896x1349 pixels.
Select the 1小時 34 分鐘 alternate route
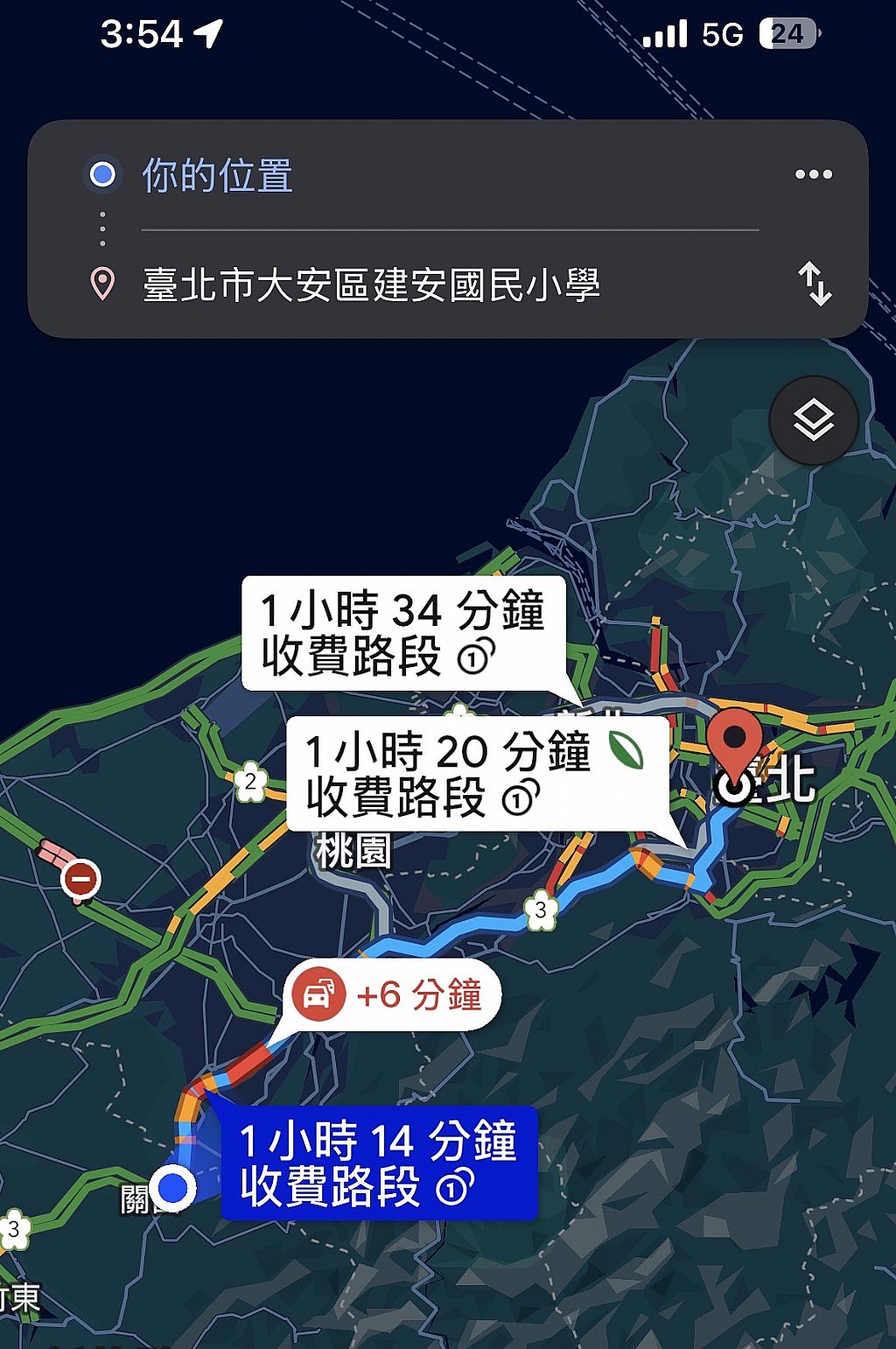tap(403, 633)
